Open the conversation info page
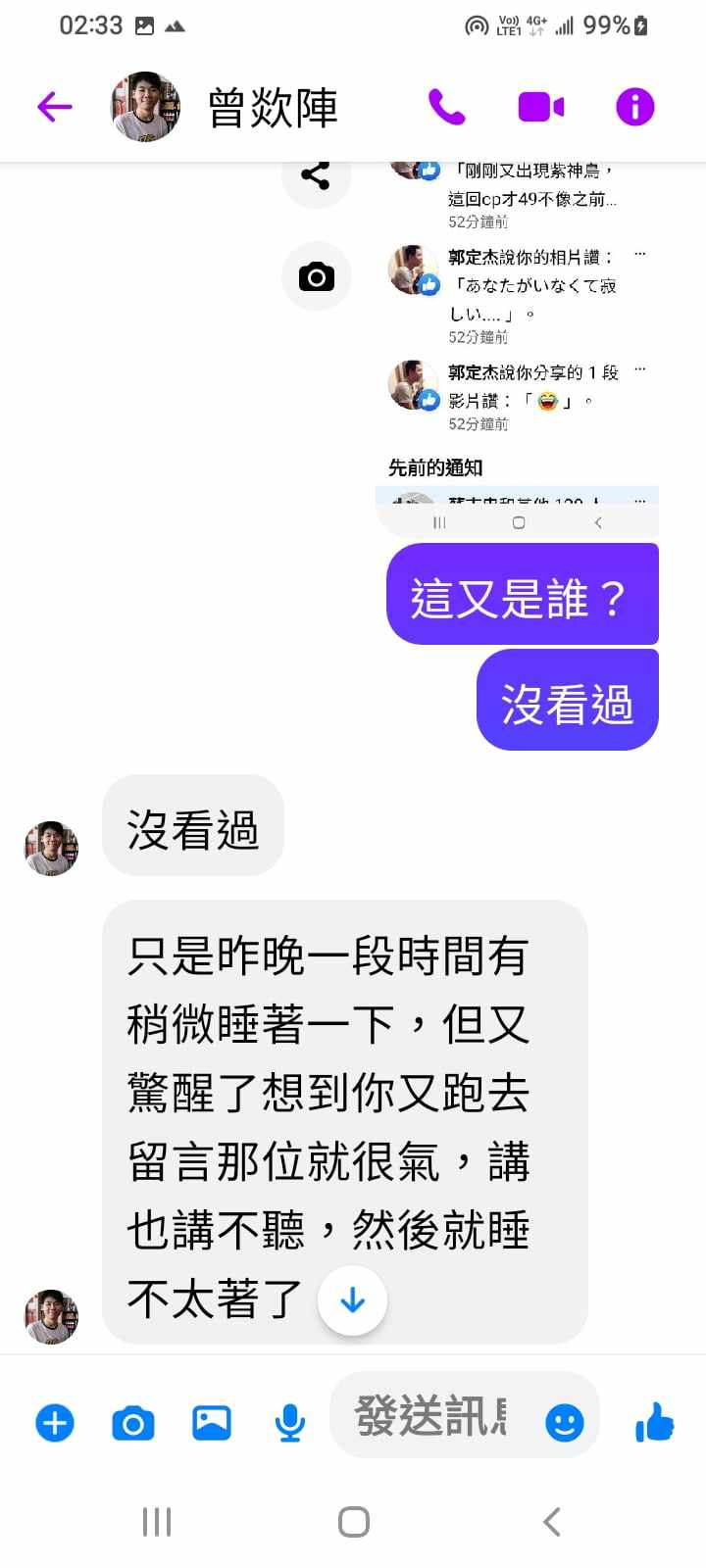Screen dimensions: 706x1568 634,107
